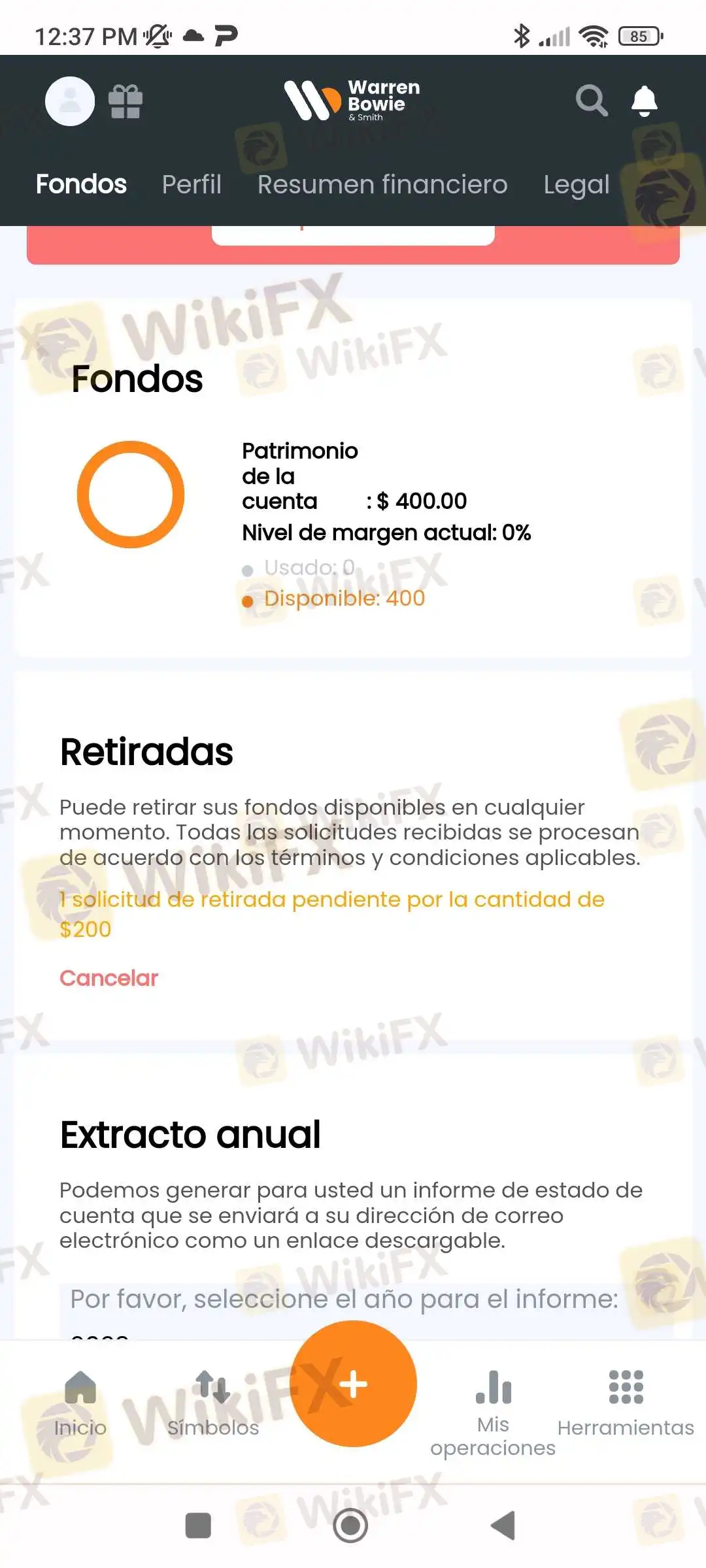Open the notifications bell
This screenshot has height=1568, width=706.
click(x=644, y=101)
